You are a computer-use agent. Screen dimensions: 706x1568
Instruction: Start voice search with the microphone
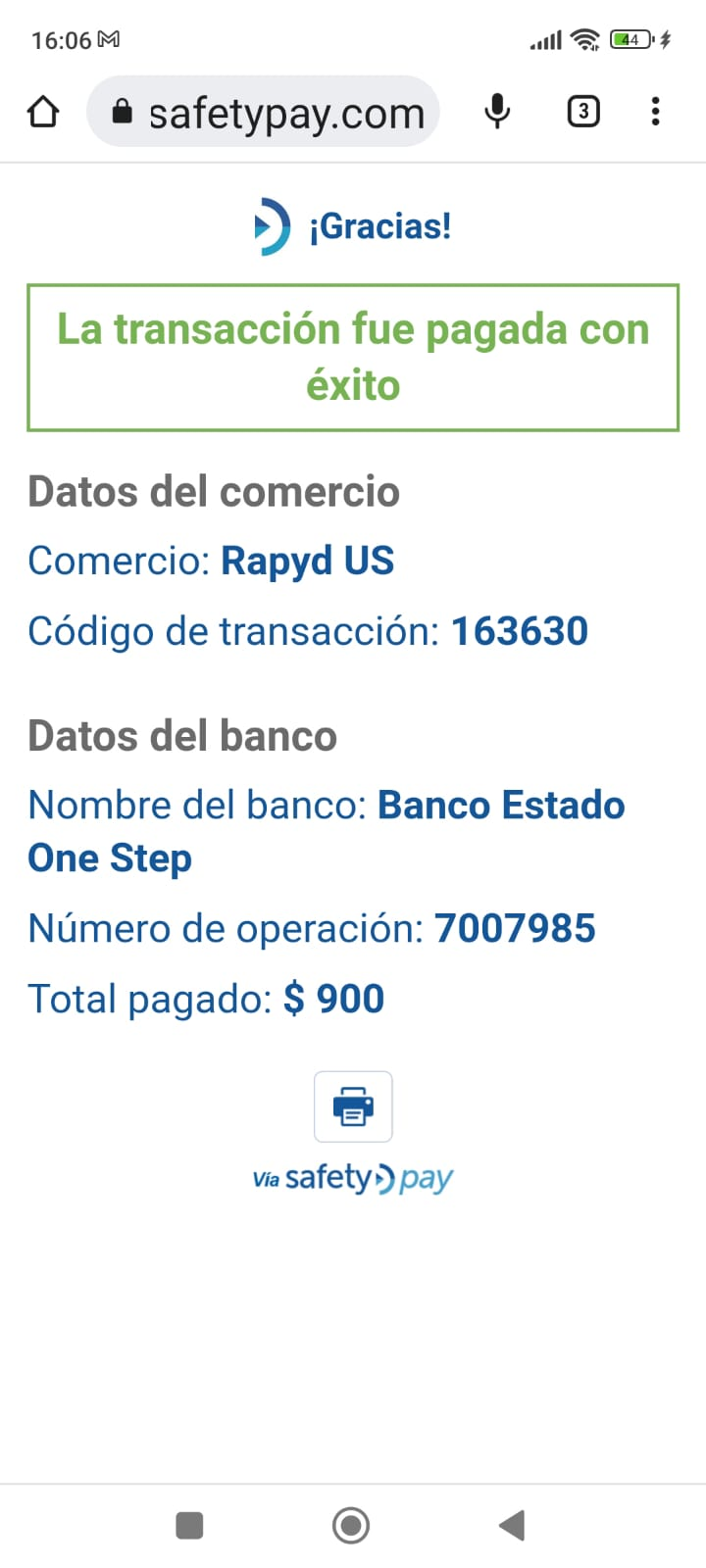pyautogui.click(x=497, y=112)
